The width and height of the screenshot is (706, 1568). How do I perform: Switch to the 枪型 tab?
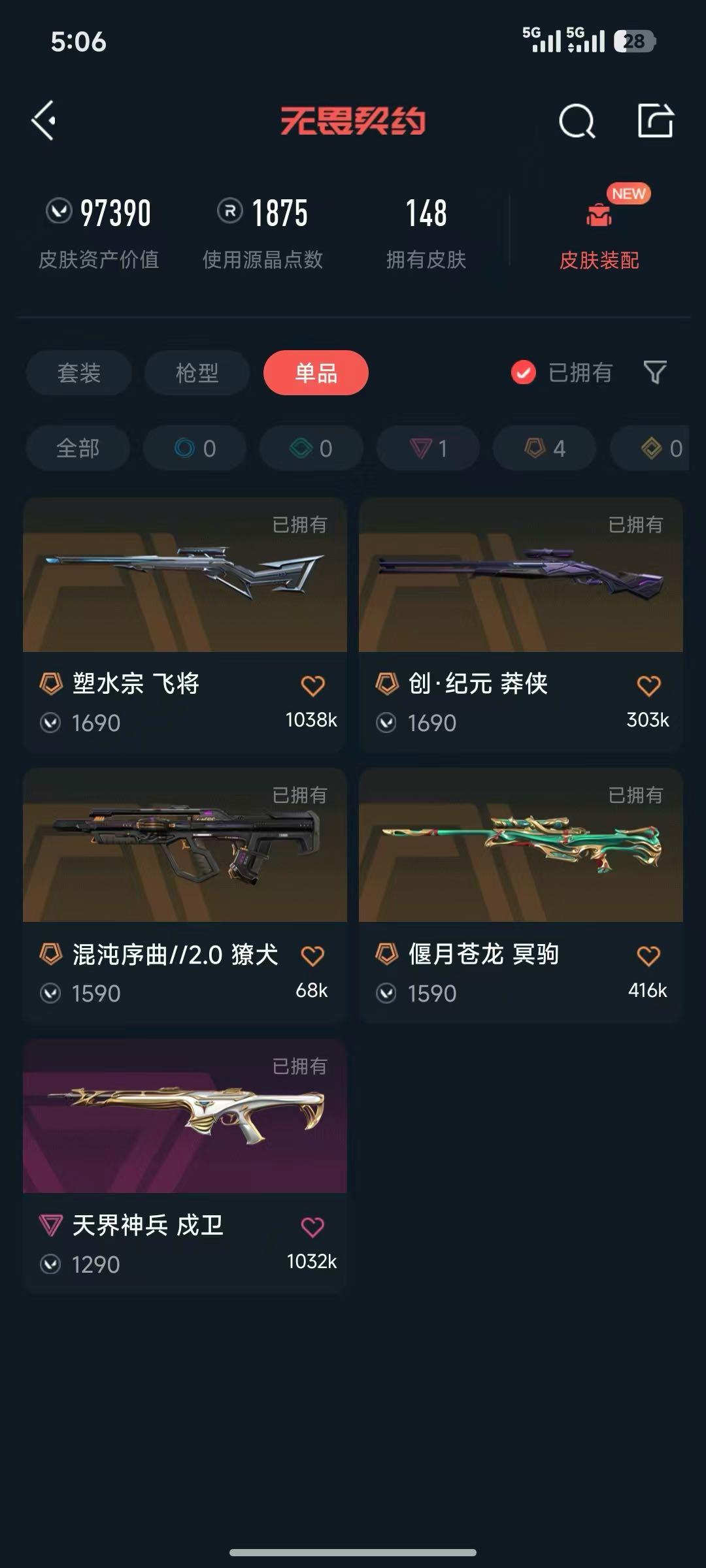[197, 373]
